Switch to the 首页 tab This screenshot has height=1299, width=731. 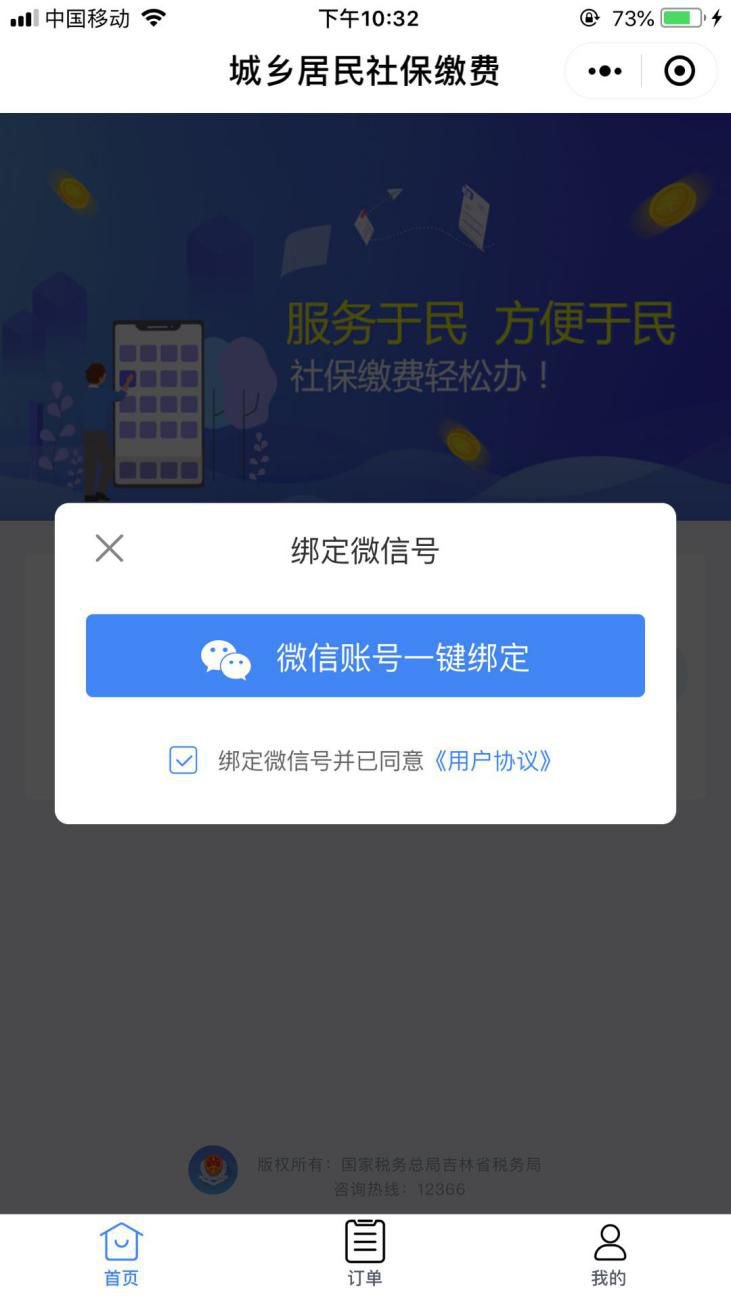[x=121, y=1254]
